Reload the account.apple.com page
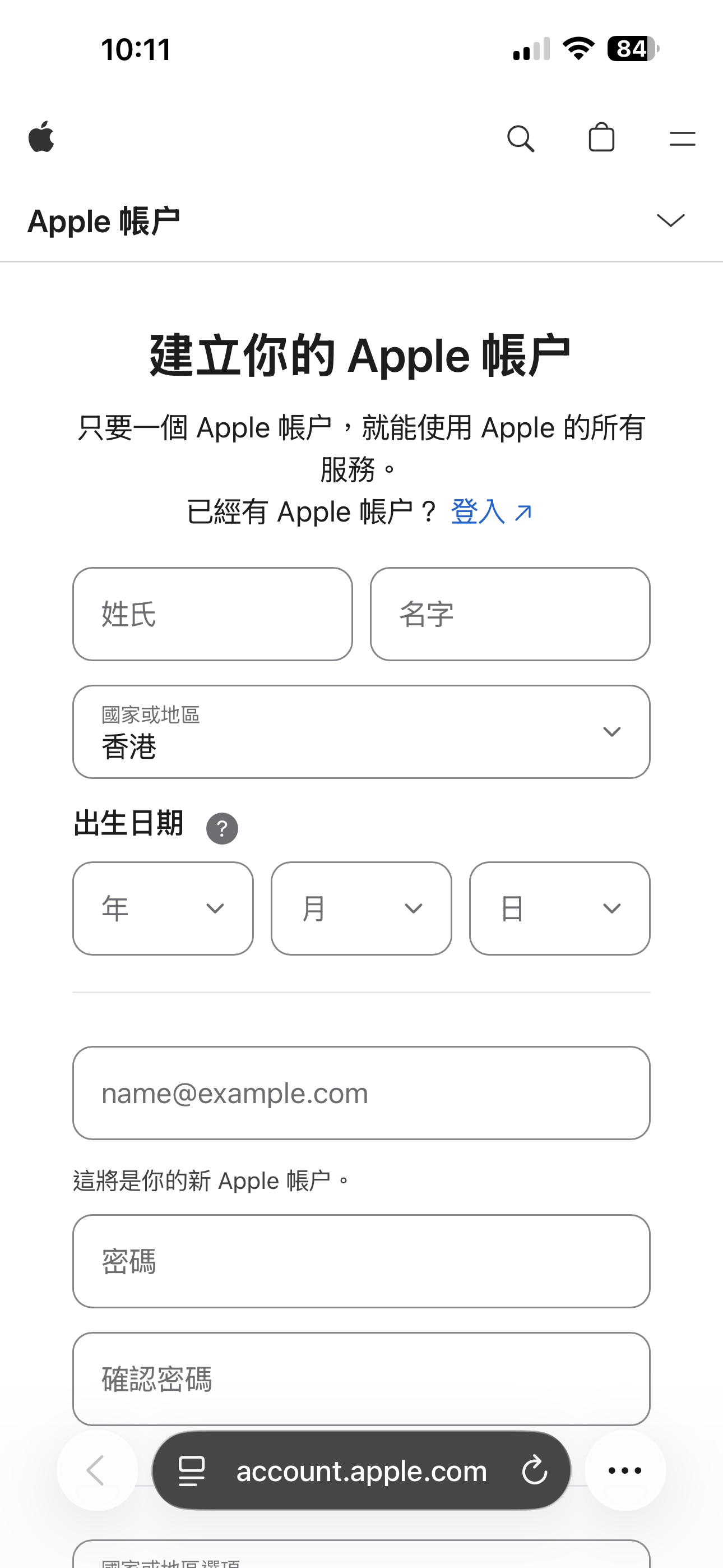The width and height of the screenshot is (723, 1568). (x=534, y=1470)
